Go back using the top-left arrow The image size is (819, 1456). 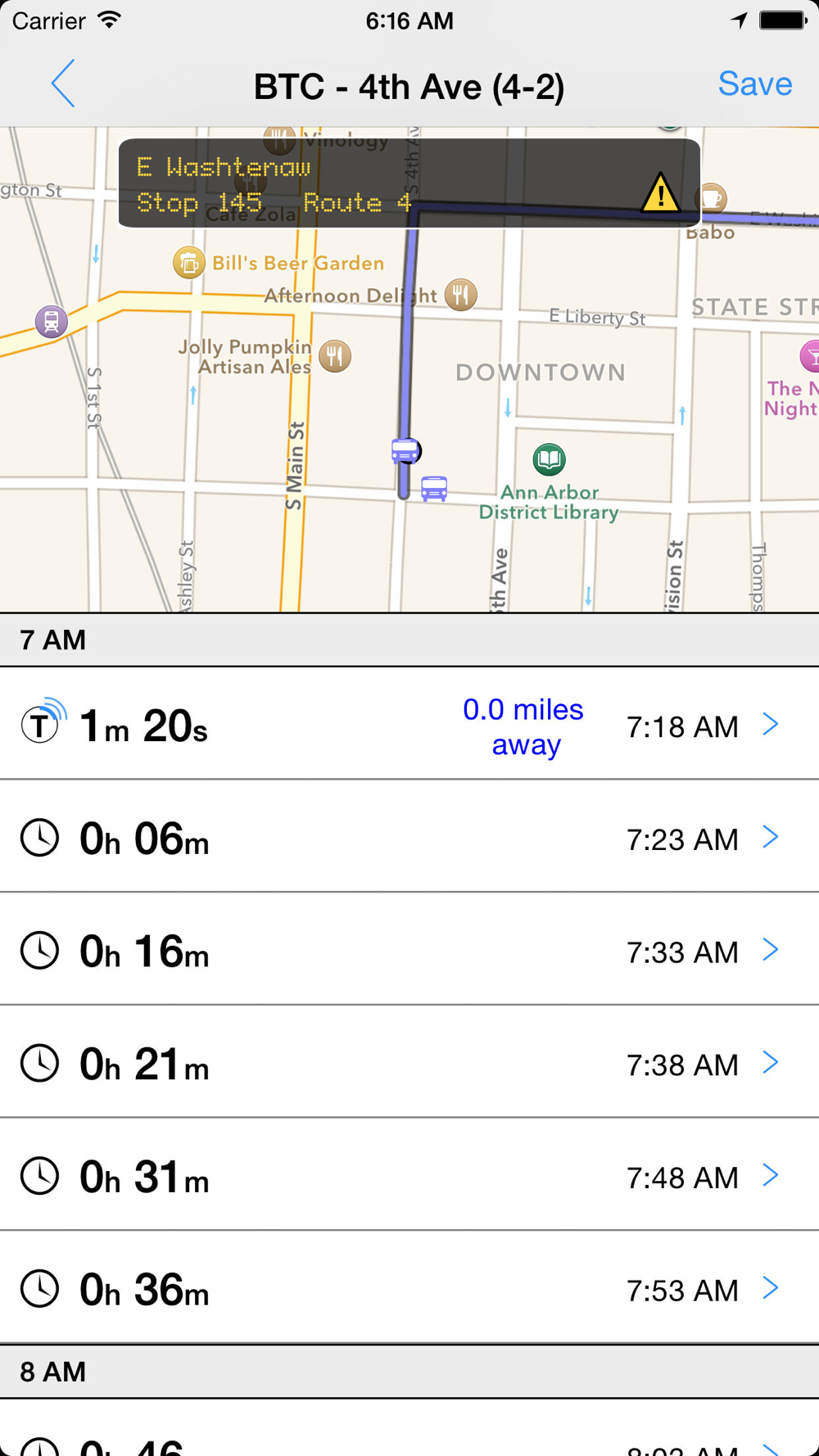coord(63,84)
